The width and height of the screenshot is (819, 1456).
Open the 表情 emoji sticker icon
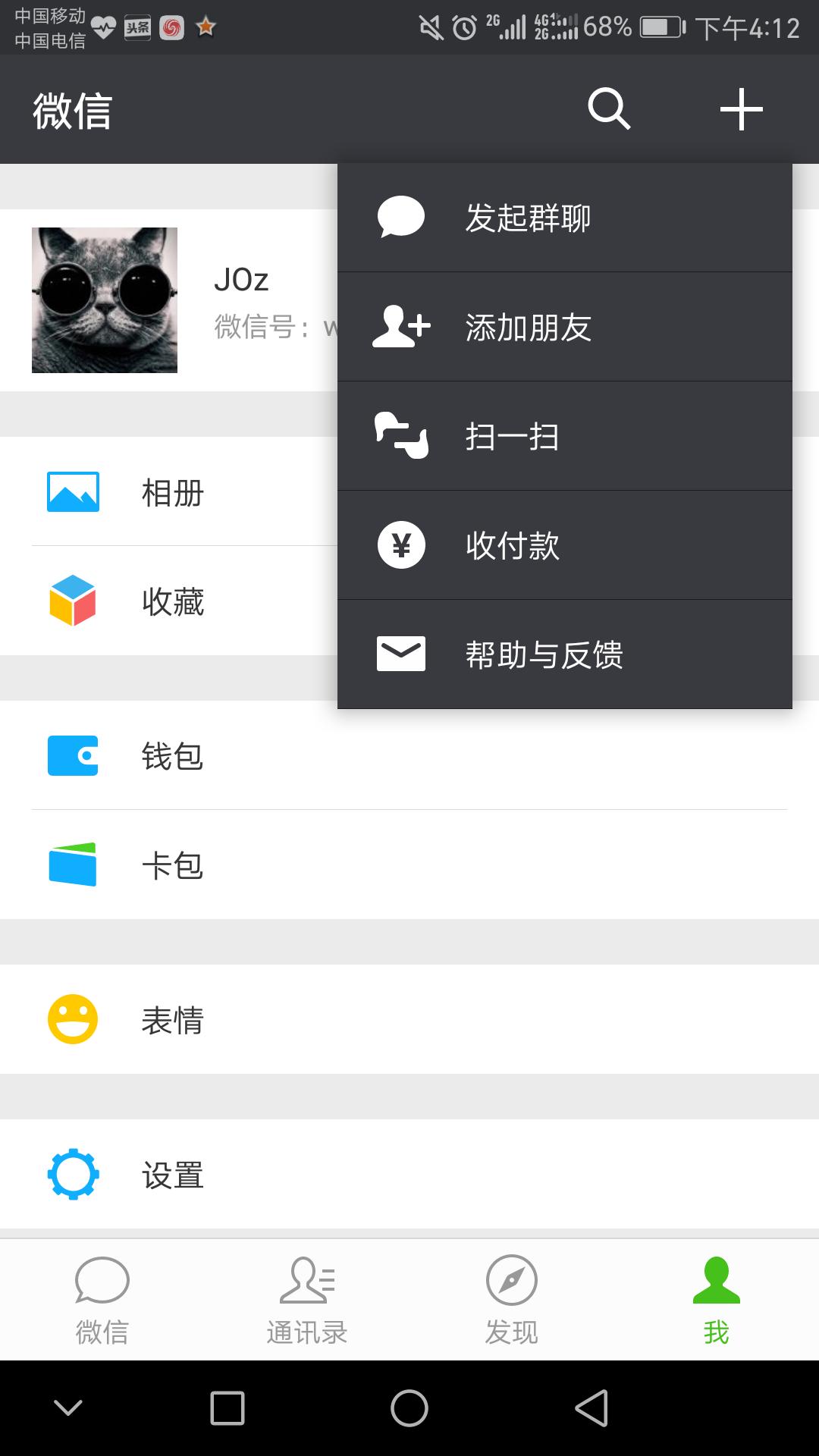[x=72, y=1020]
